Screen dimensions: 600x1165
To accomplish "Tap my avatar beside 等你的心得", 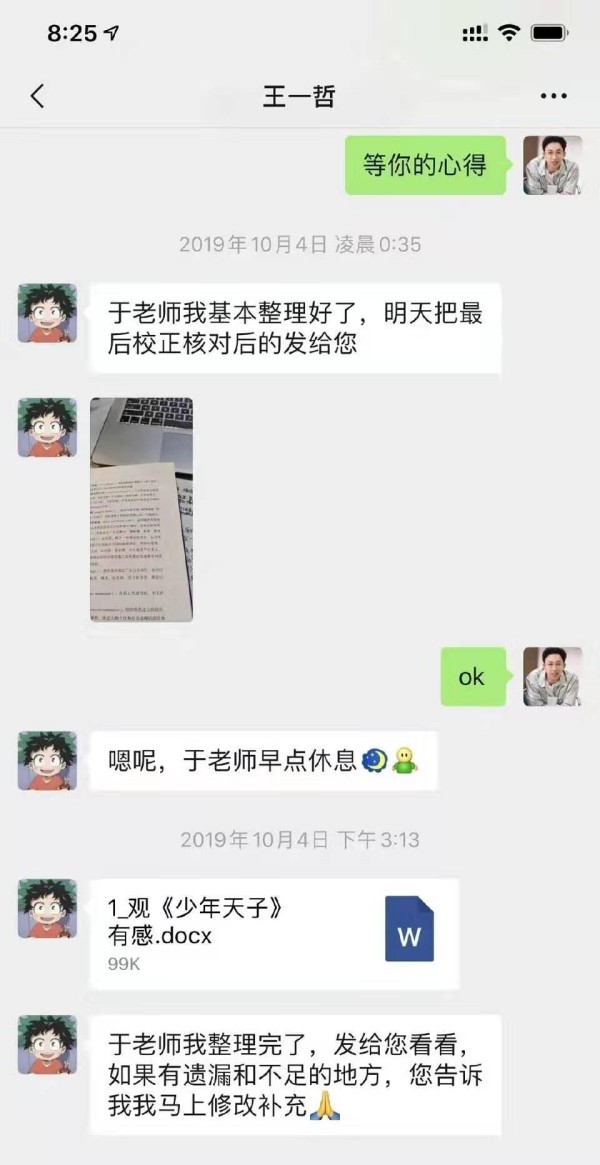I will [x=552, y=165].
